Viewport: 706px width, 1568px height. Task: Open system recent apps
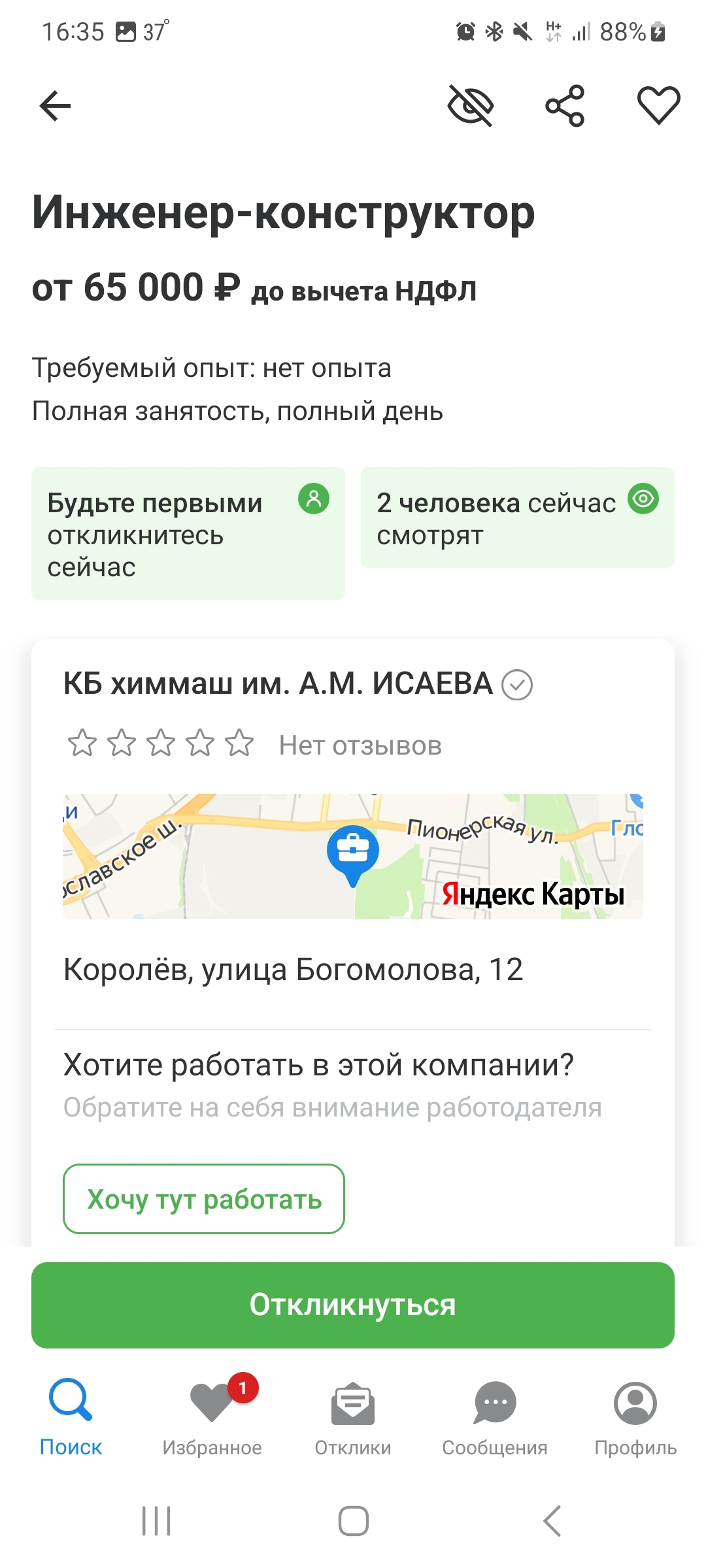[x=156, y=1521]
